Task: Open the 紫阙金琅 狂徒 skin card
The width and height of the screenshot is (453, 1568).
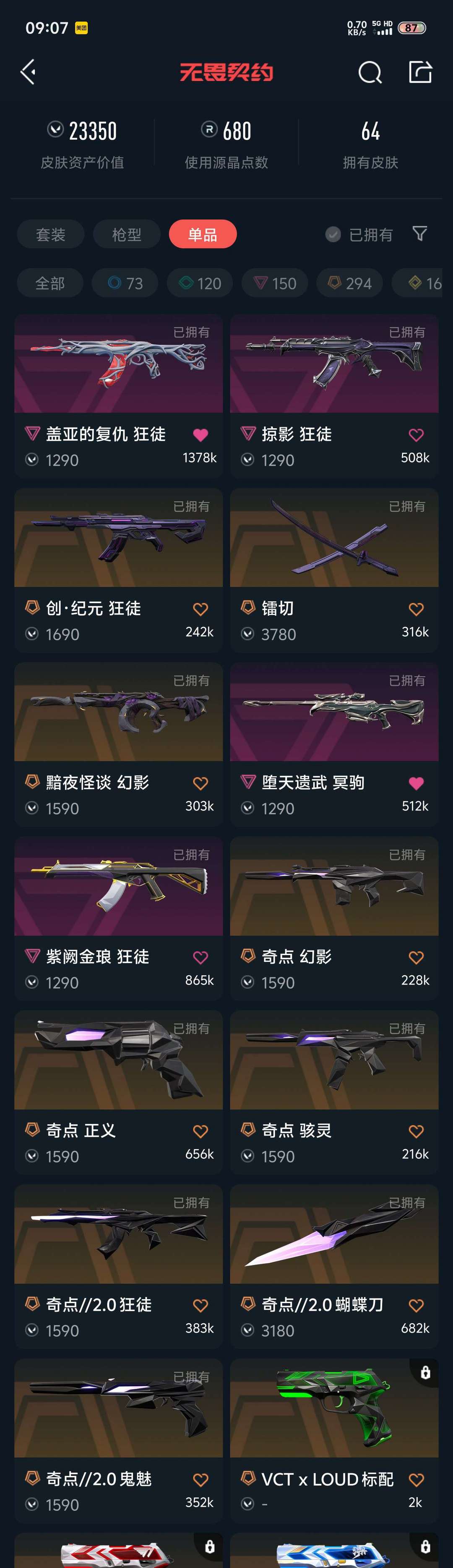Action: click(119, 886)
